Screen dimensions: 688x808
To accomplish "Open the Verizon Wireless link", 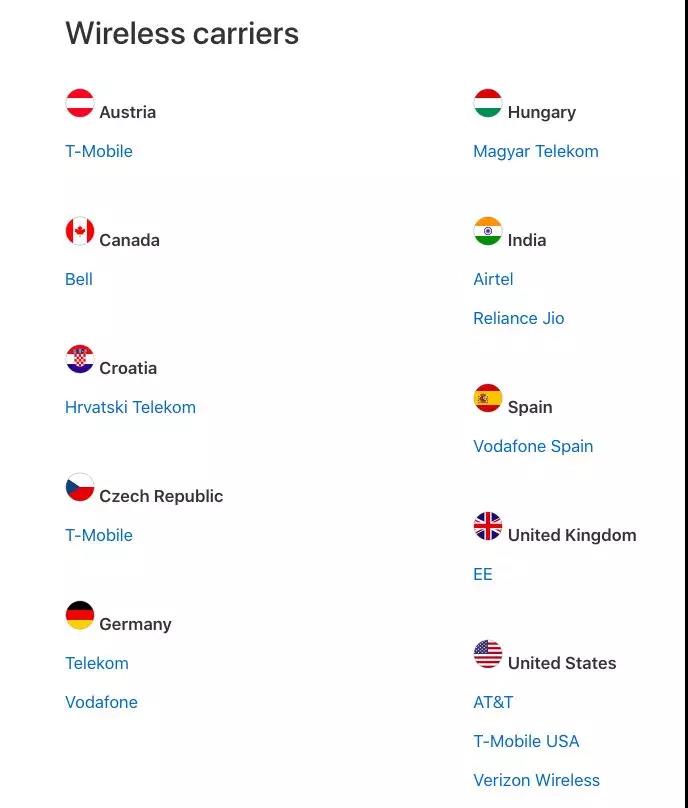I will click(536, 780).
